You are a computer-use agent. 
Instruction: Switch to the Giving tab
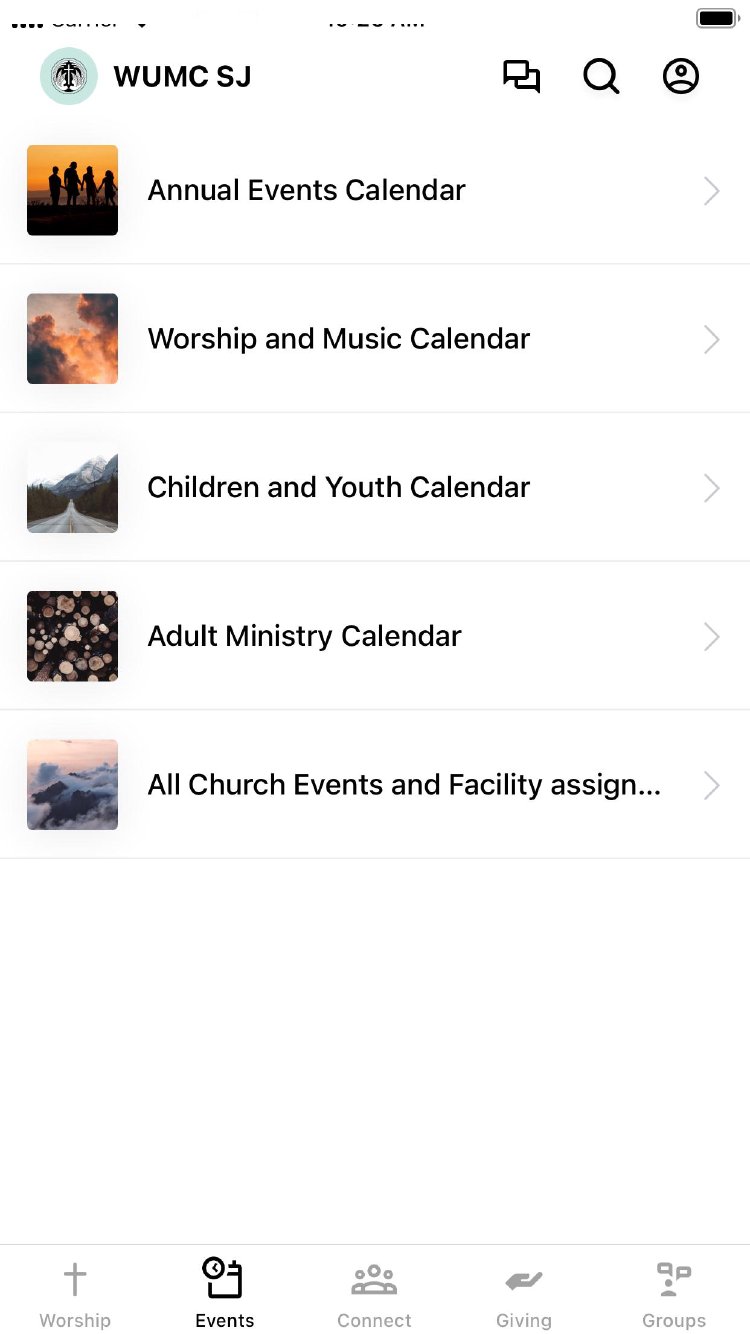pyautogui.click(x=524, y=1293)
